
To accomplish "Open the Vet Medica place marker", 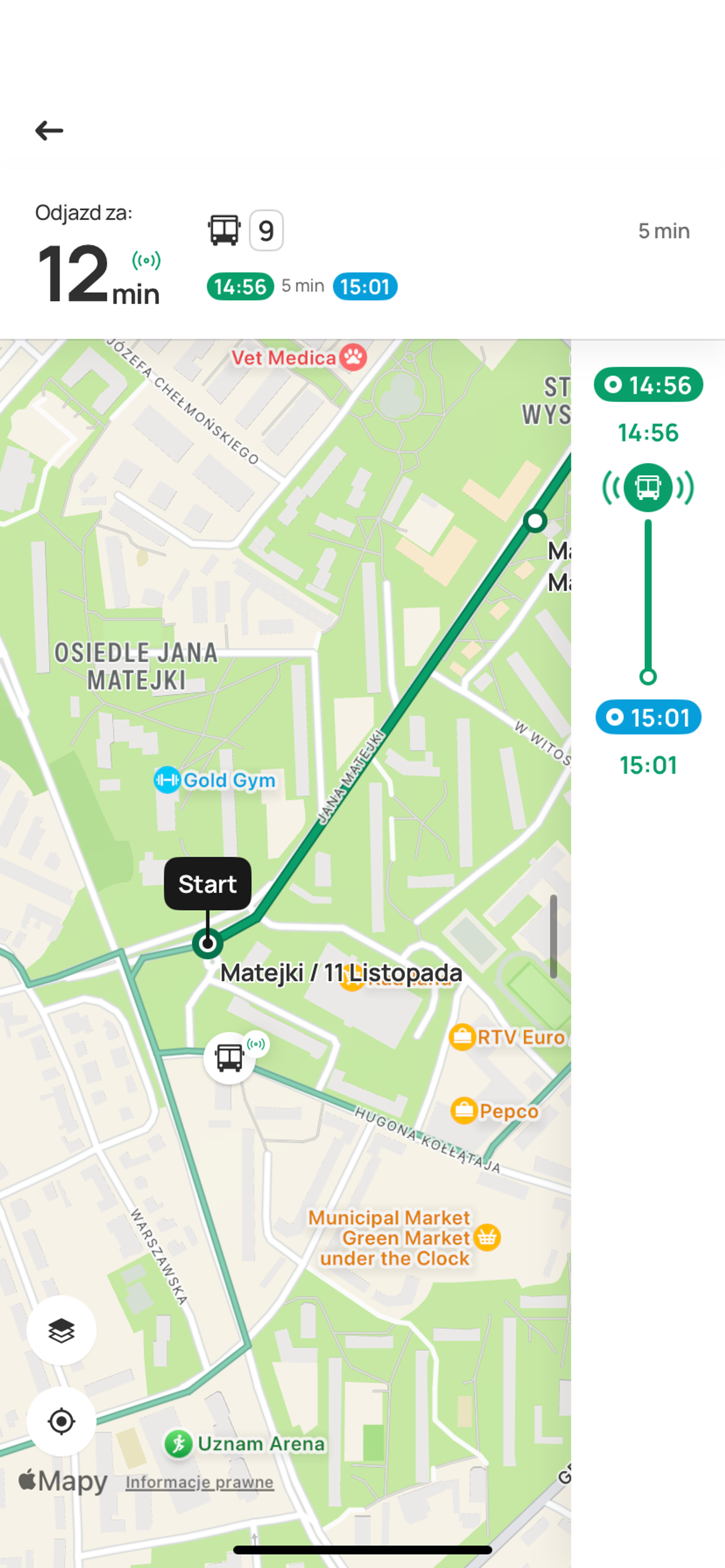I will pos(353,357).
